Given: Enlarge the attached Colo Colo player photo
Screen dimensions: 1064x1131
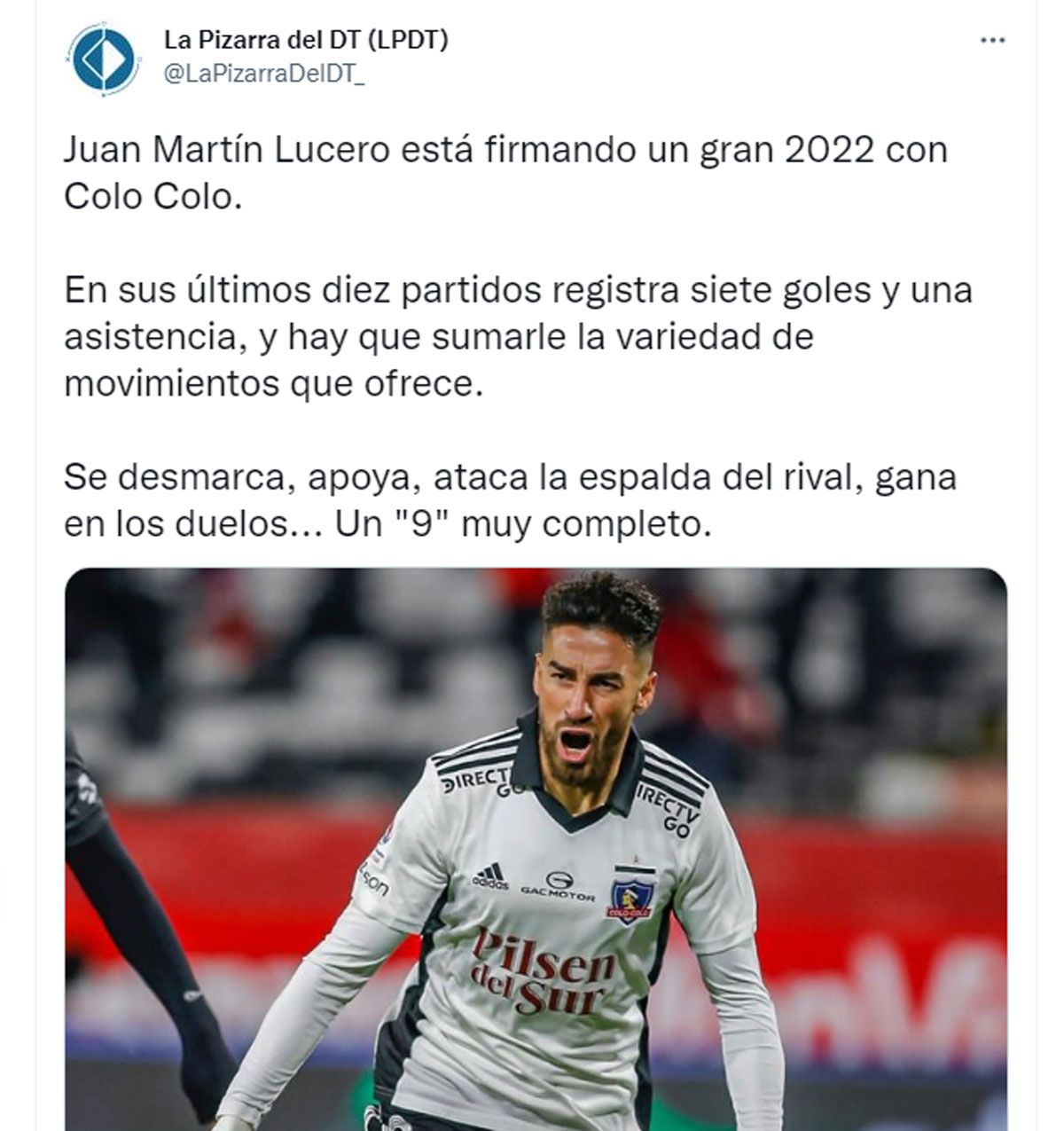Looking at the screenshot, I should click(x=536, y=847).
